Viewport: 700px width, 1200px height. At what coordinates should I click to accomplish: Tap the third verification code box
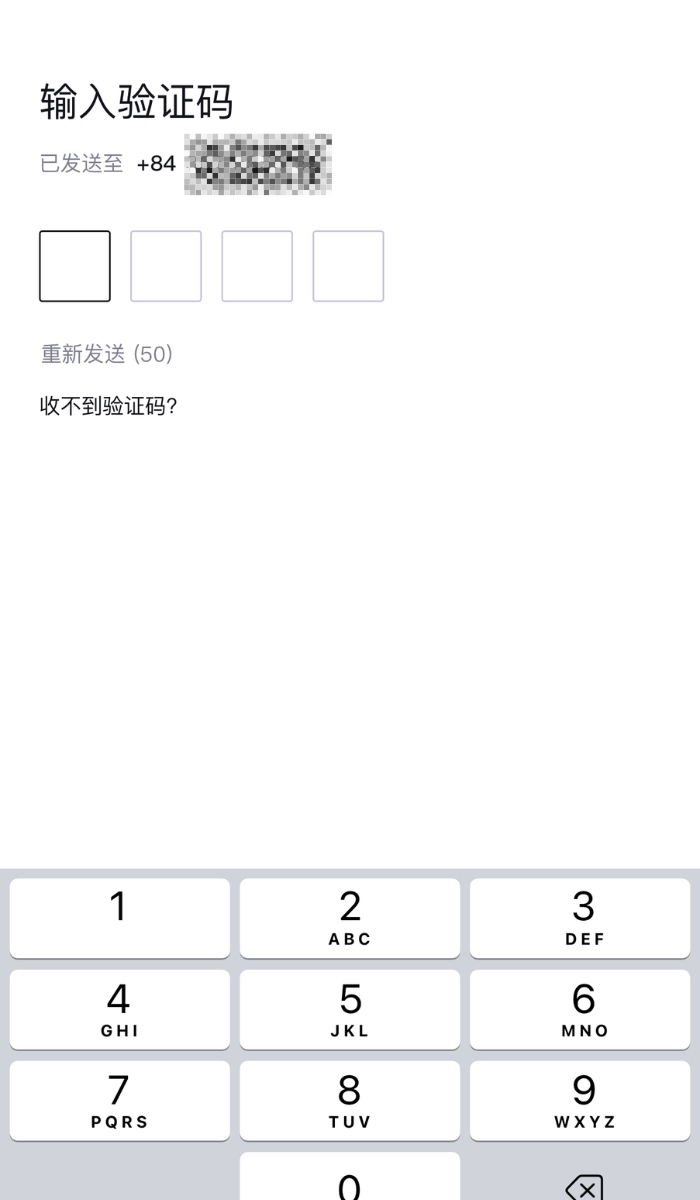pos(257,266)
